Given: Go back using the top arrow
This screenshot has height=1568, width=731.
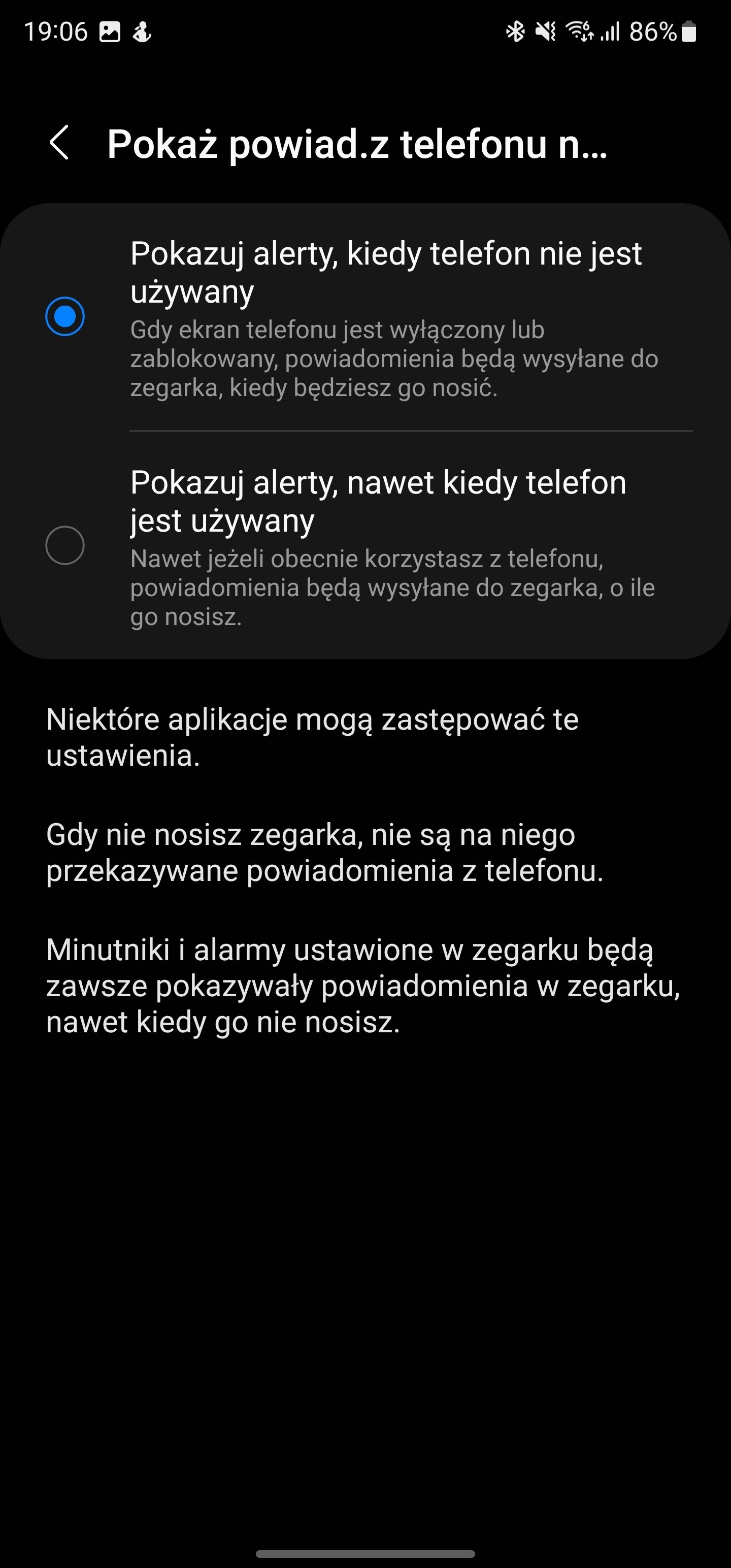Looking at the screenshot, I should pos(59,144).
